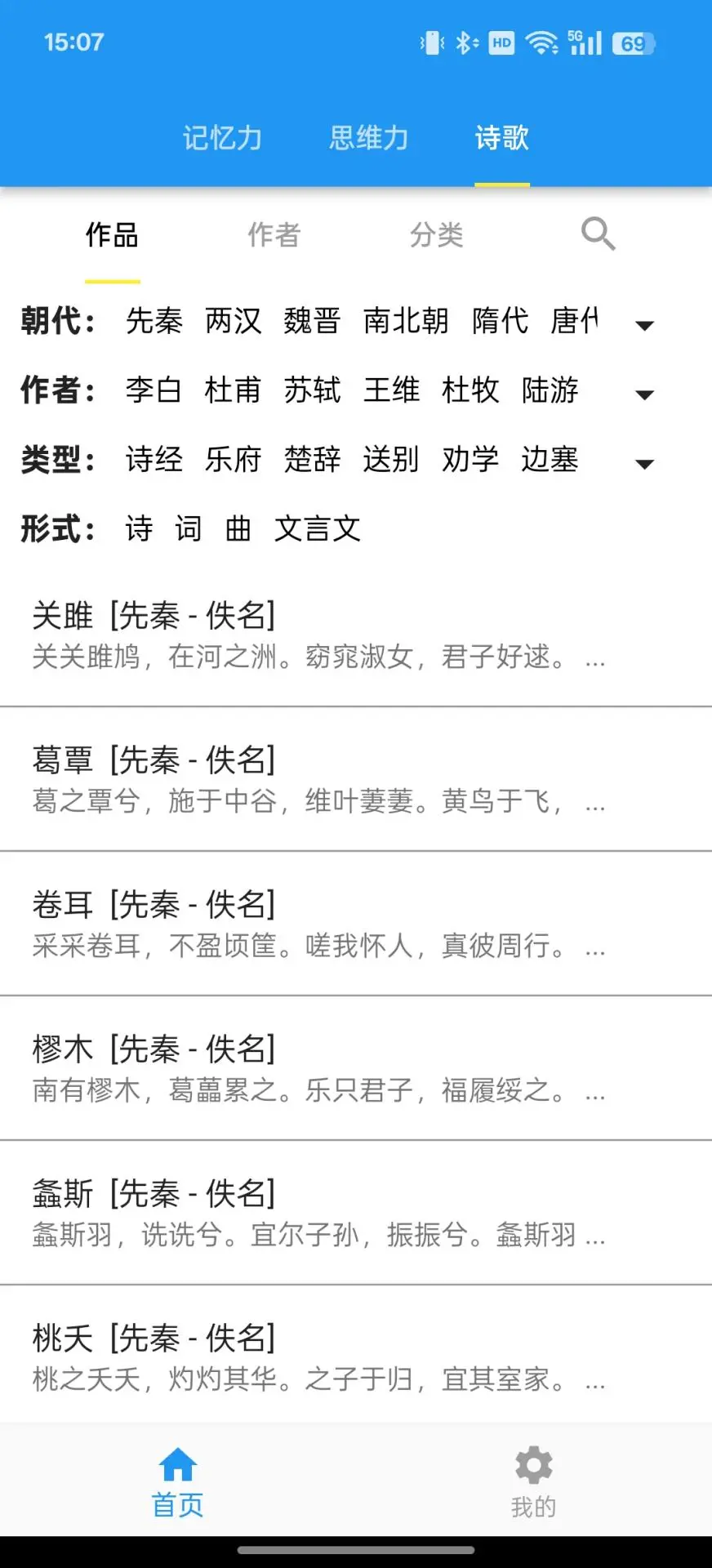View the poem 卷耳

click(x=318, y=924)
